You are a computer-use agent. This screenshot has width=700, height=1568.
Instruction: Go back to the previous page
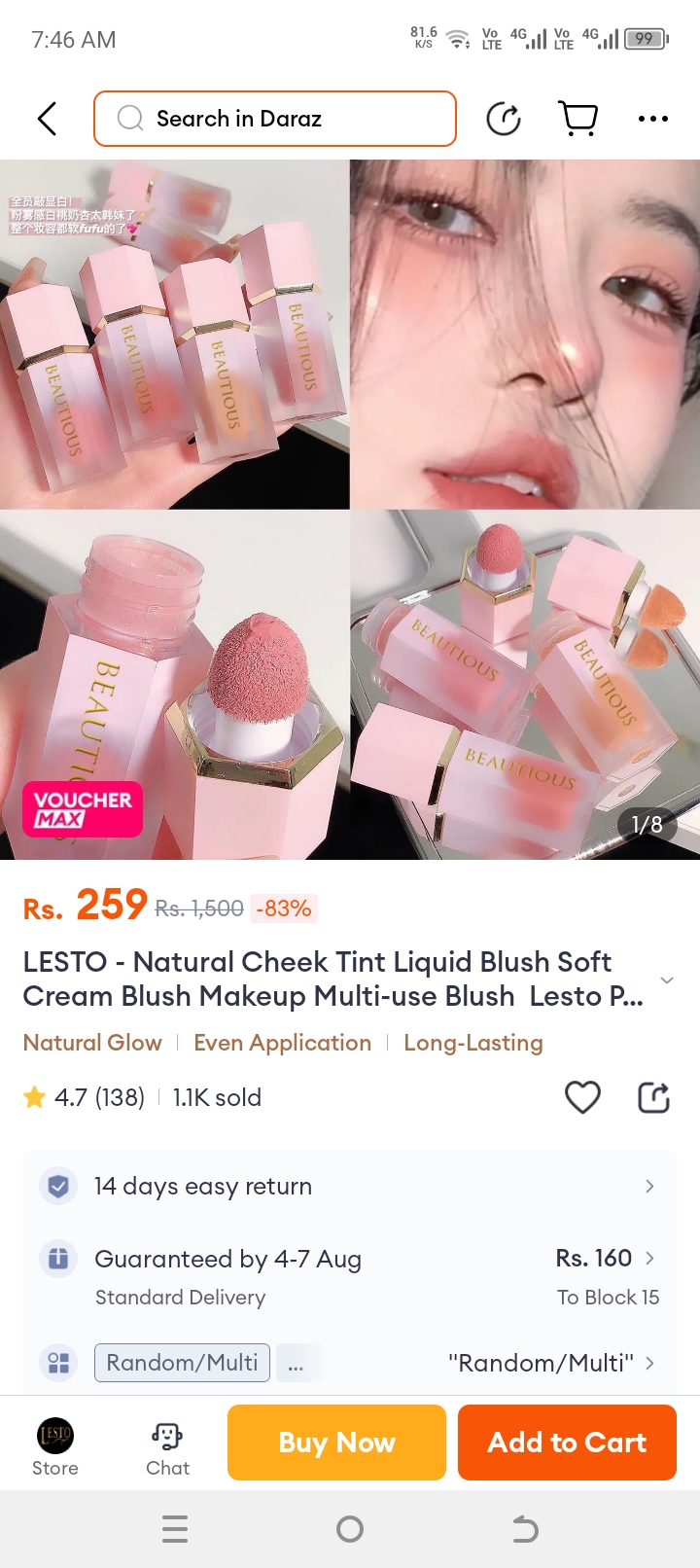point(47,119)
